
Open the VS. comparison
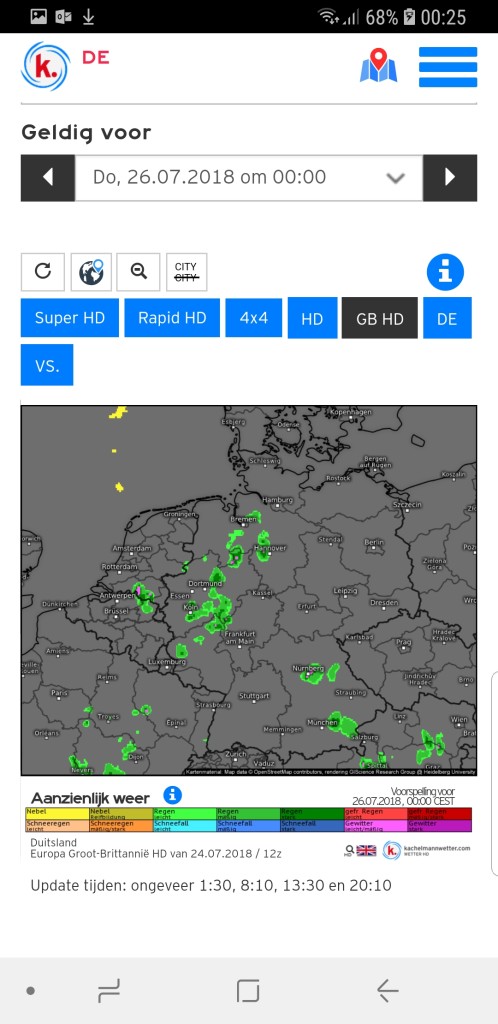tap(47, 365)
